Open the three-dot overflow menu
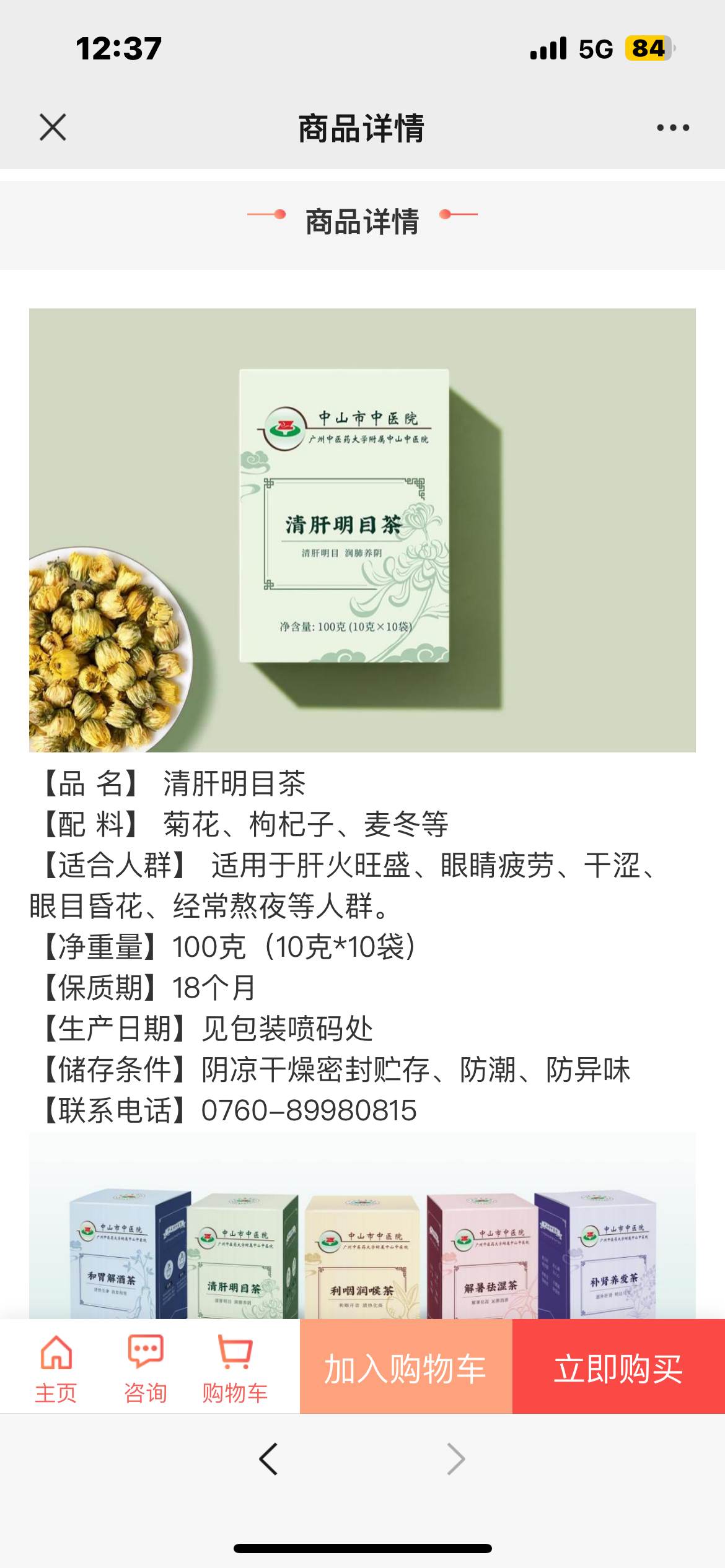 click(673, 128)
